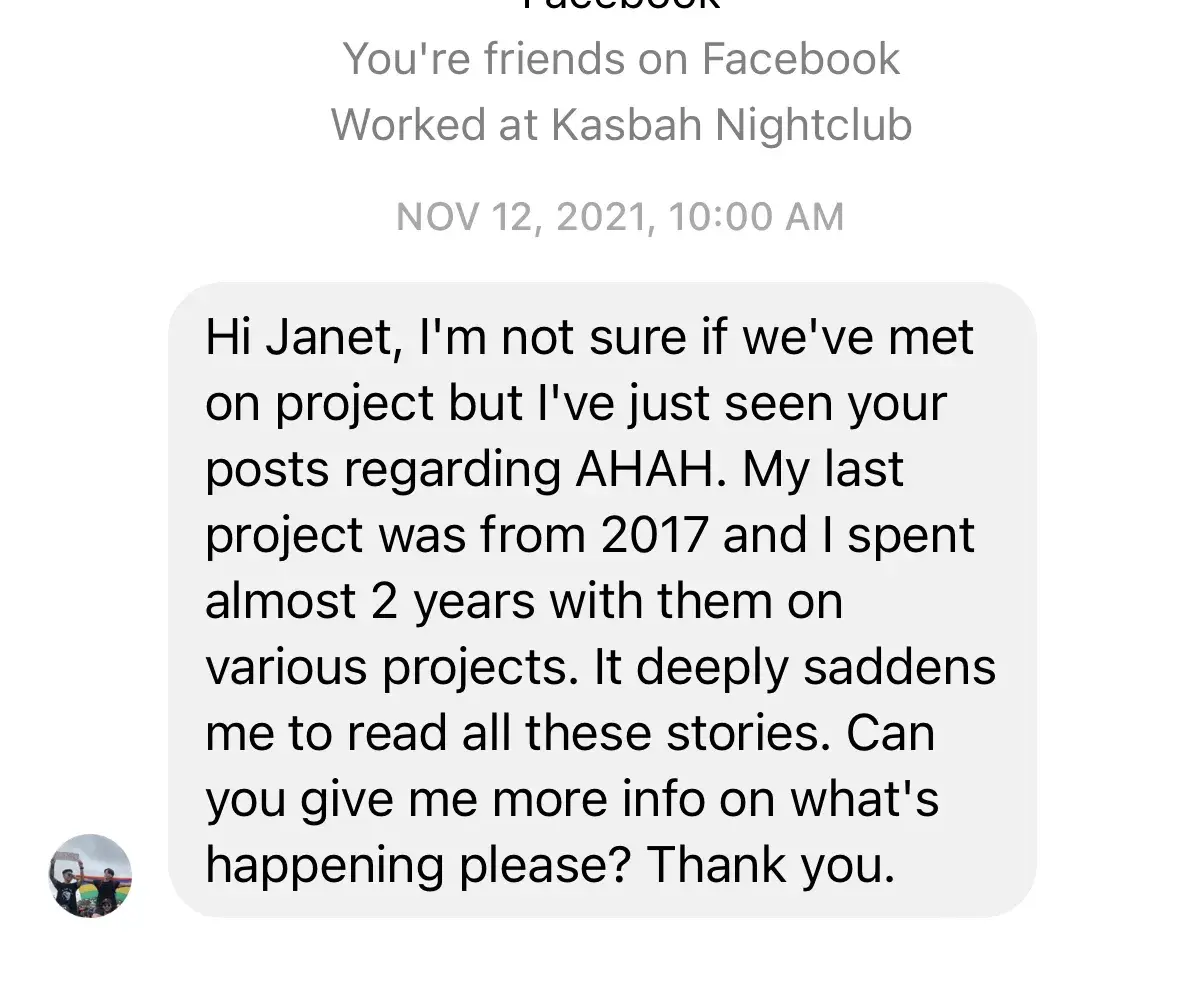1191x981 pixels.
Task: Open the sender's profile picture avatar
Action: tap(90, 875)
